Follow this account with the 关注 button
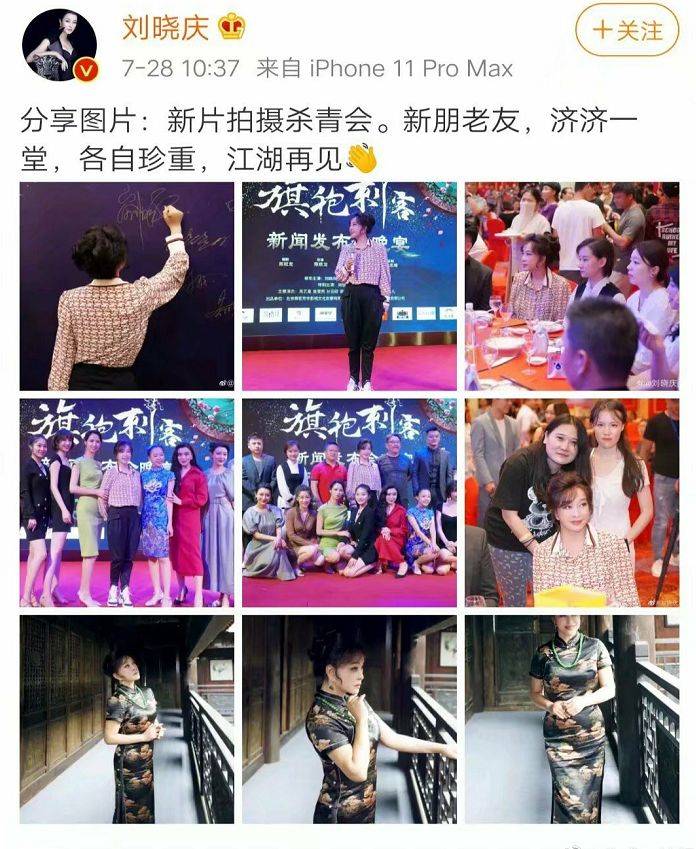 click(626, 30)
